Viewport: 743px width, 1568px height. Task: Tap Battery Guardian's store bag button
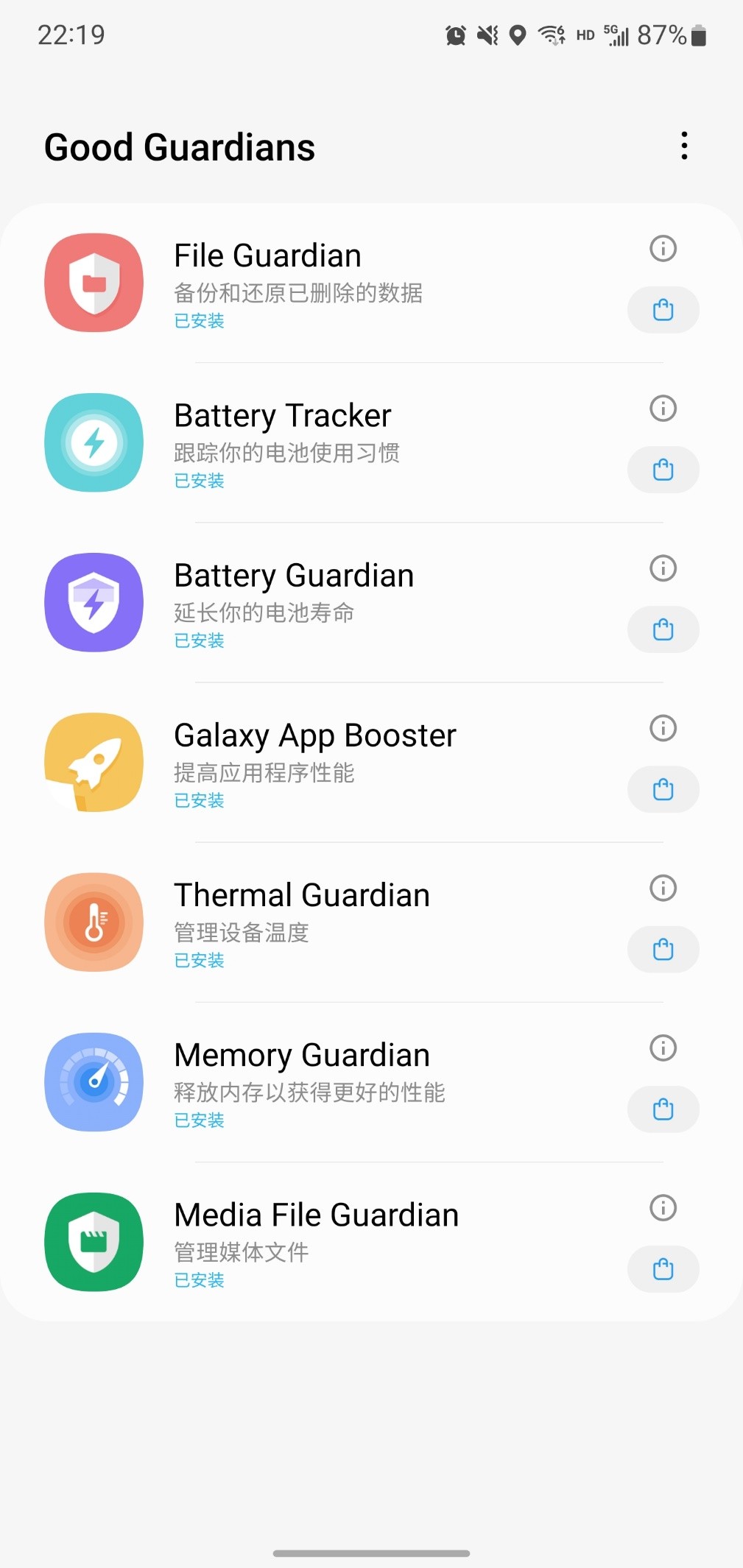[663, 629]
